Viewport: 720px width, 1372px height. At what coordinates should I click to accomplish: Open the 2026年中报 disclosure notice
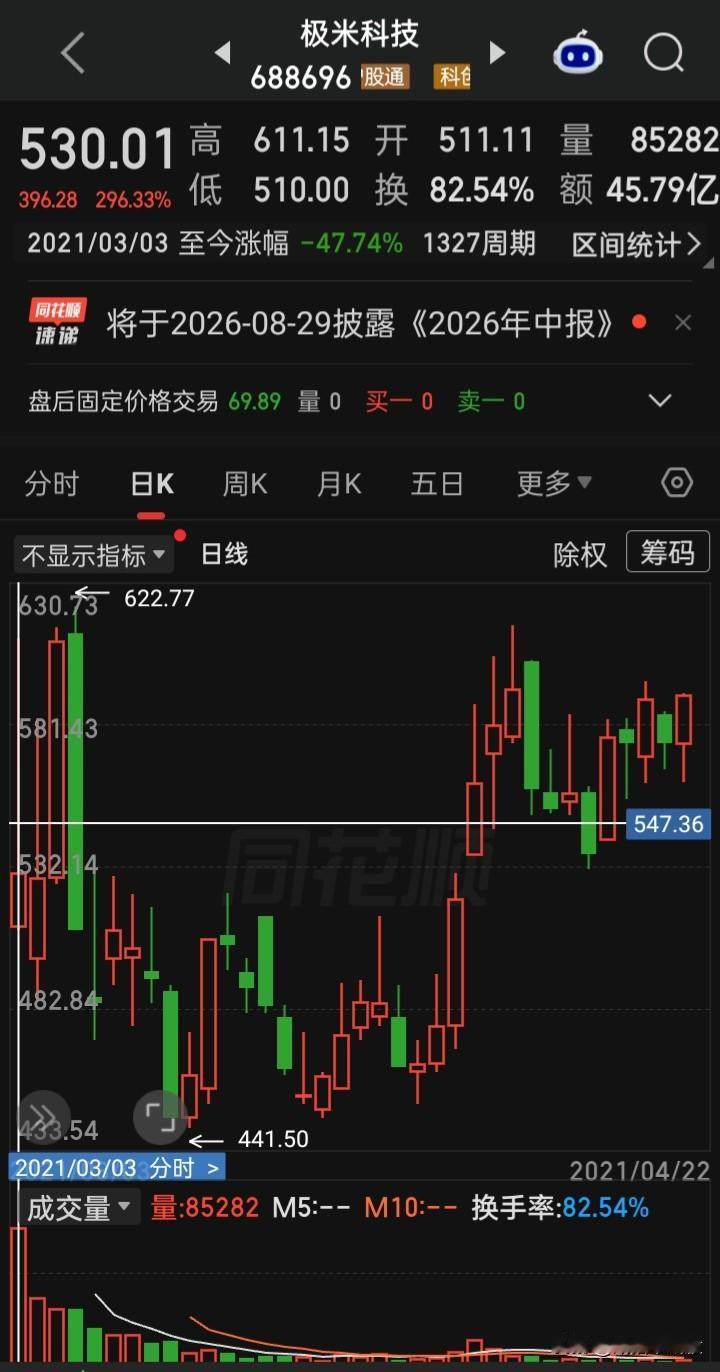click(x=362, y=324)
